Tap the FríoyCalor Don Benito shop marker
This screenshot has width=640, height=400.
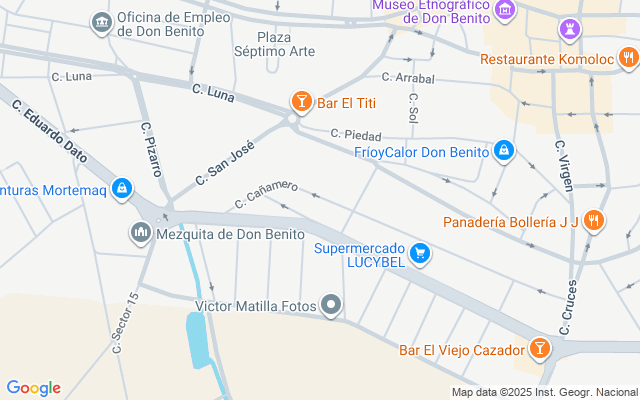coord(504,151)
